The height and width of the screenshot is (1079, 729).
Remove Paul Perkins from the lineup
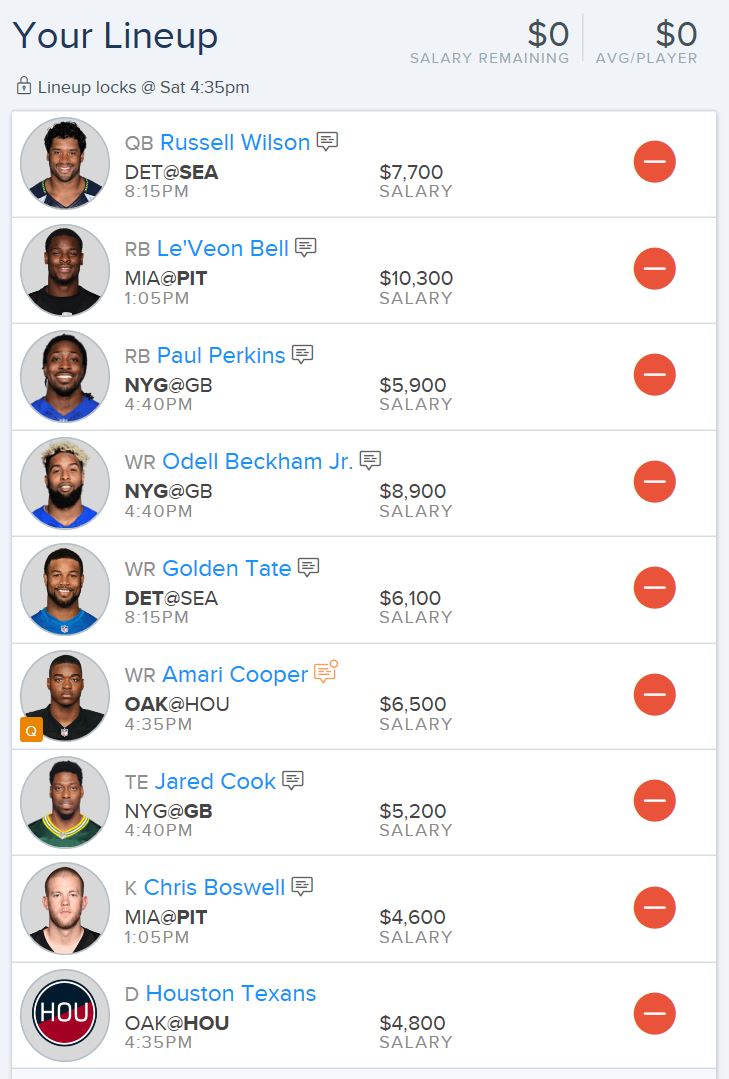click(x=655, y=375)
